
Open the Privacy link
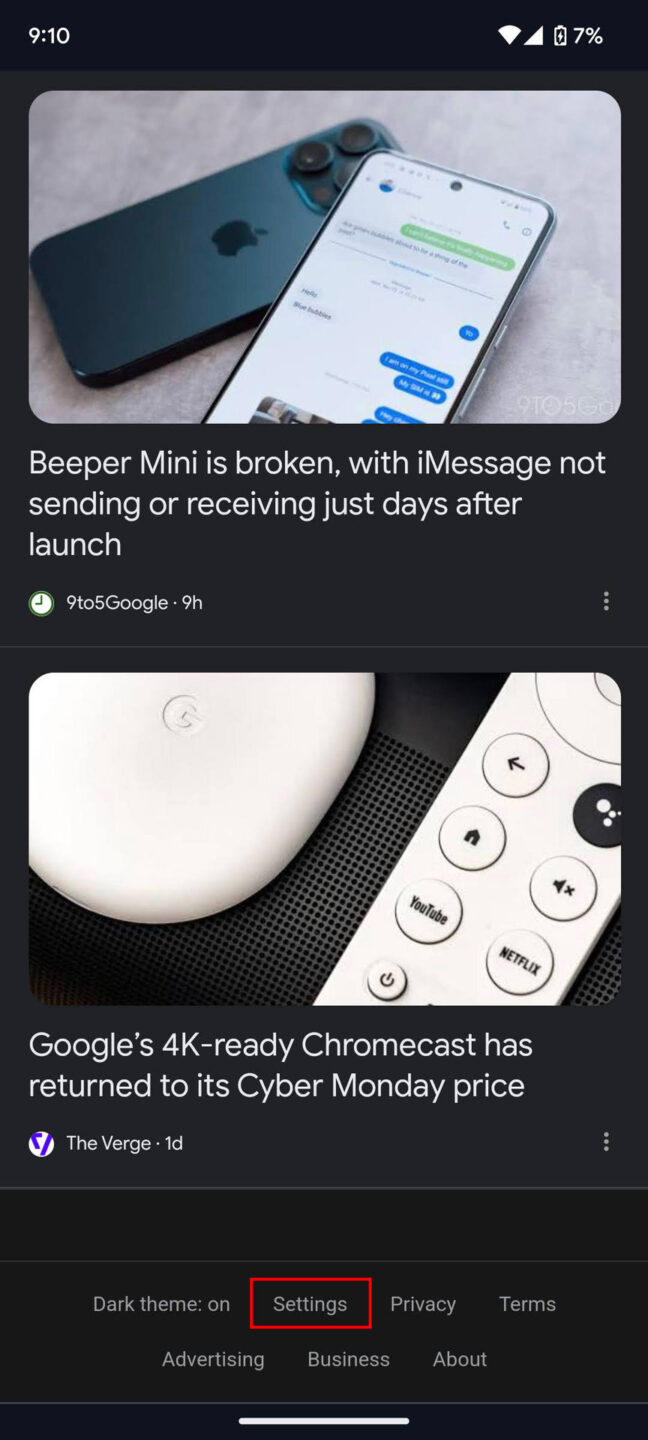coord(423,1304)
